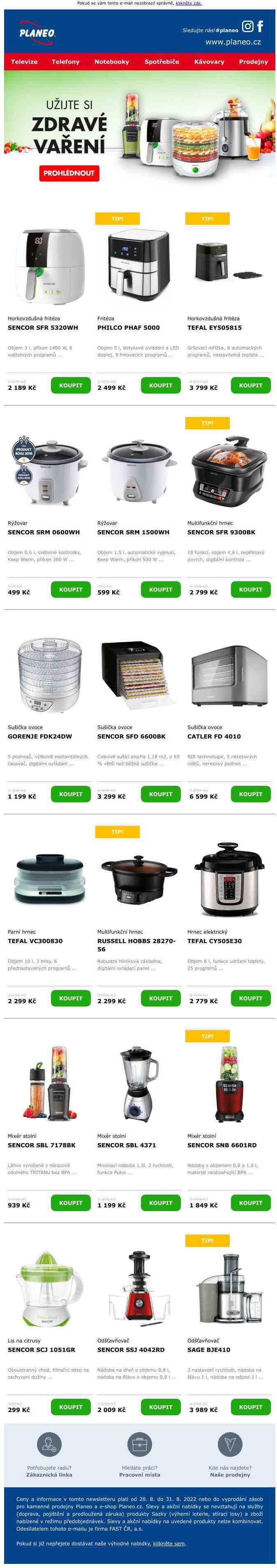Open Planeo's Facebook page
This screenshot has width=277, height=1568.
[x=260, y=26]
